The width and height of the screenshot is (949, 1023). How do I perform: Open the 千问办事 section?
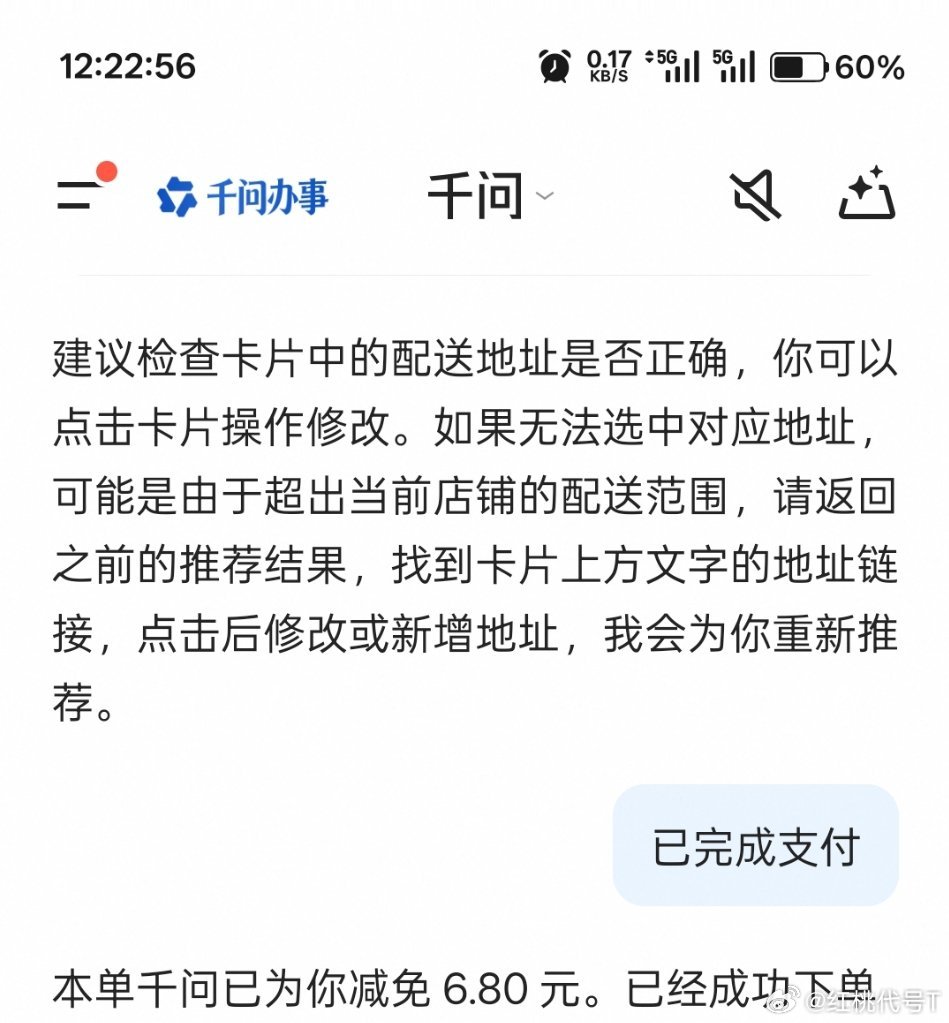pos(243,196)
